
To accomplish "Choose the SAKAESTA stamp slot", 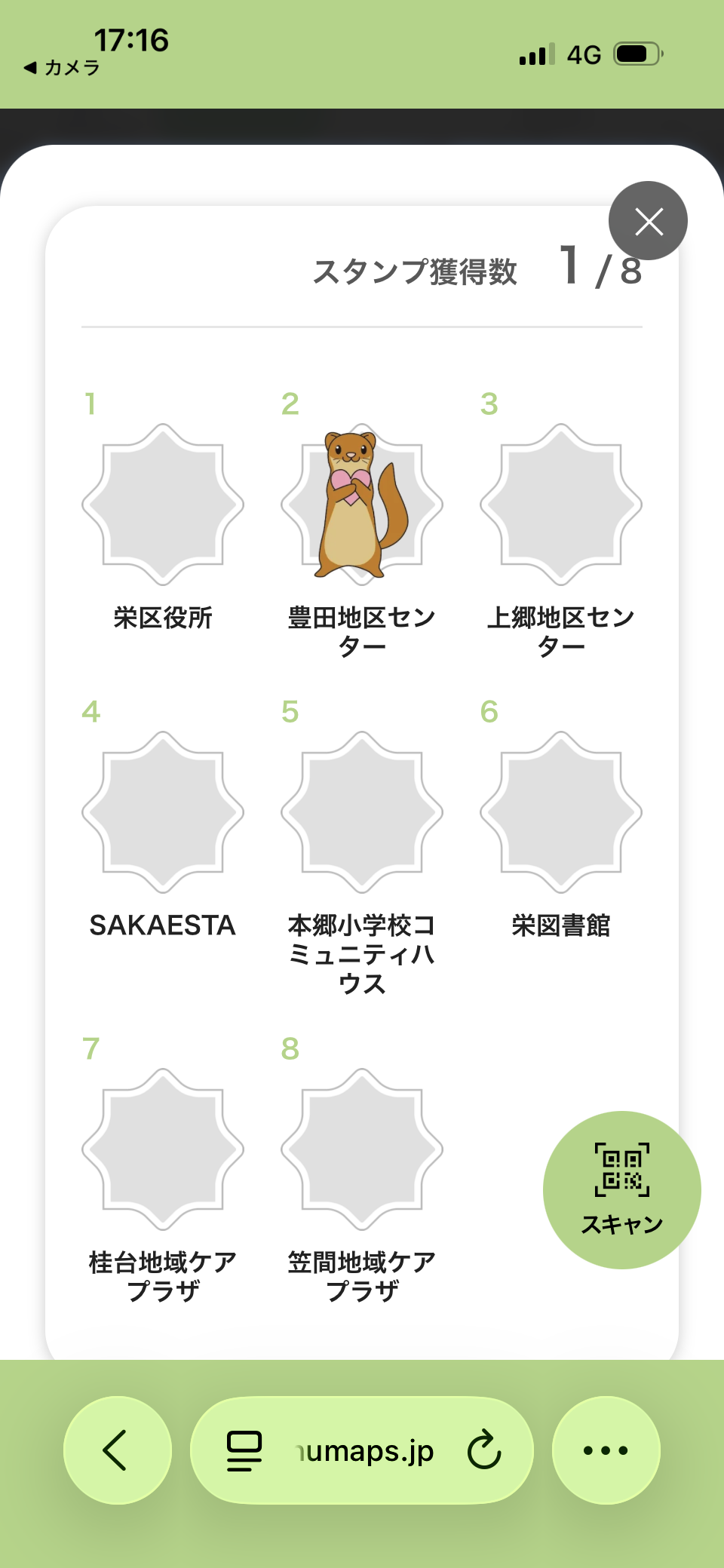I will pos(163,812).
